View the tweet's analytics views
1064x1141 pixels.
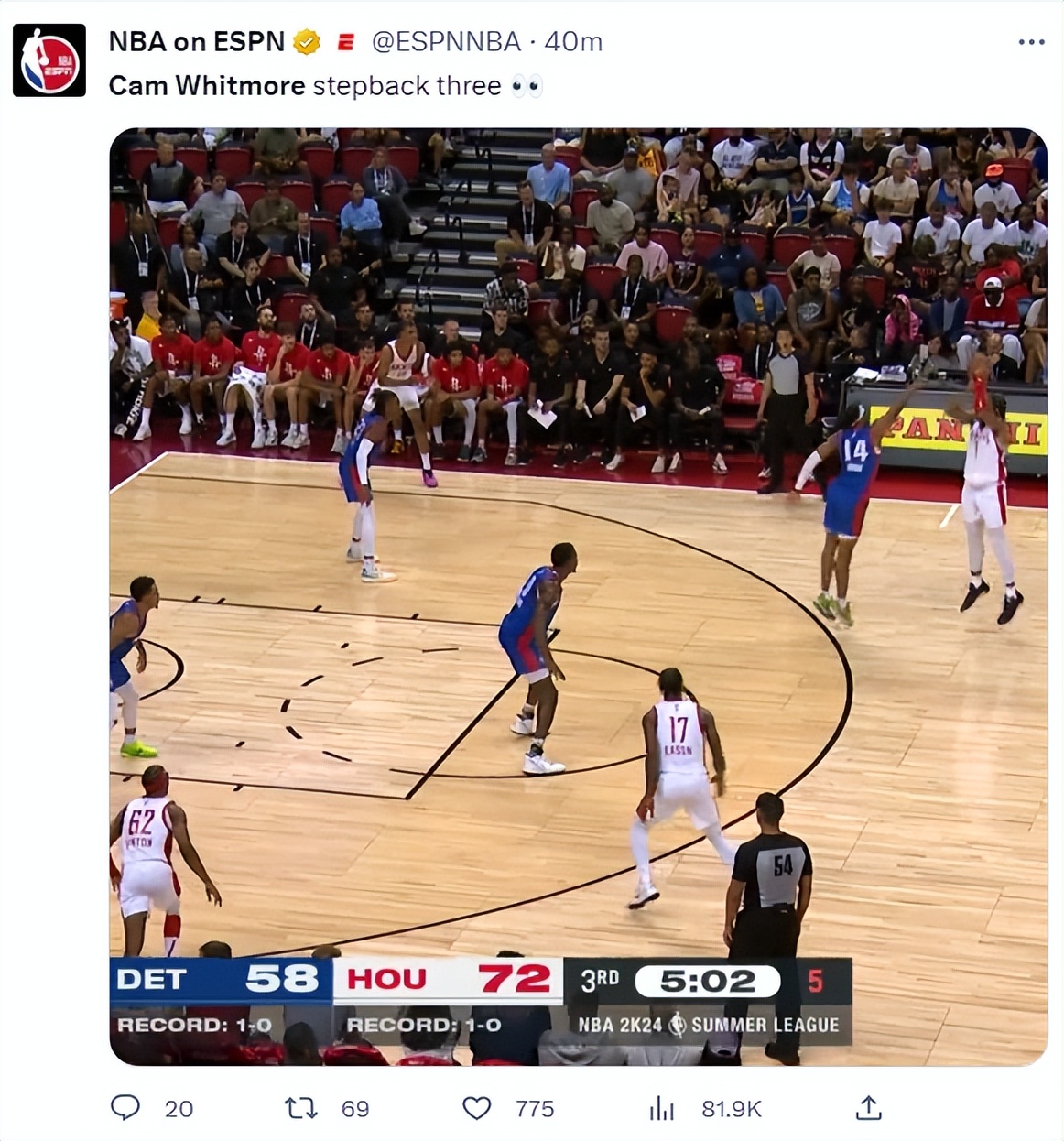click(661, 1109)
